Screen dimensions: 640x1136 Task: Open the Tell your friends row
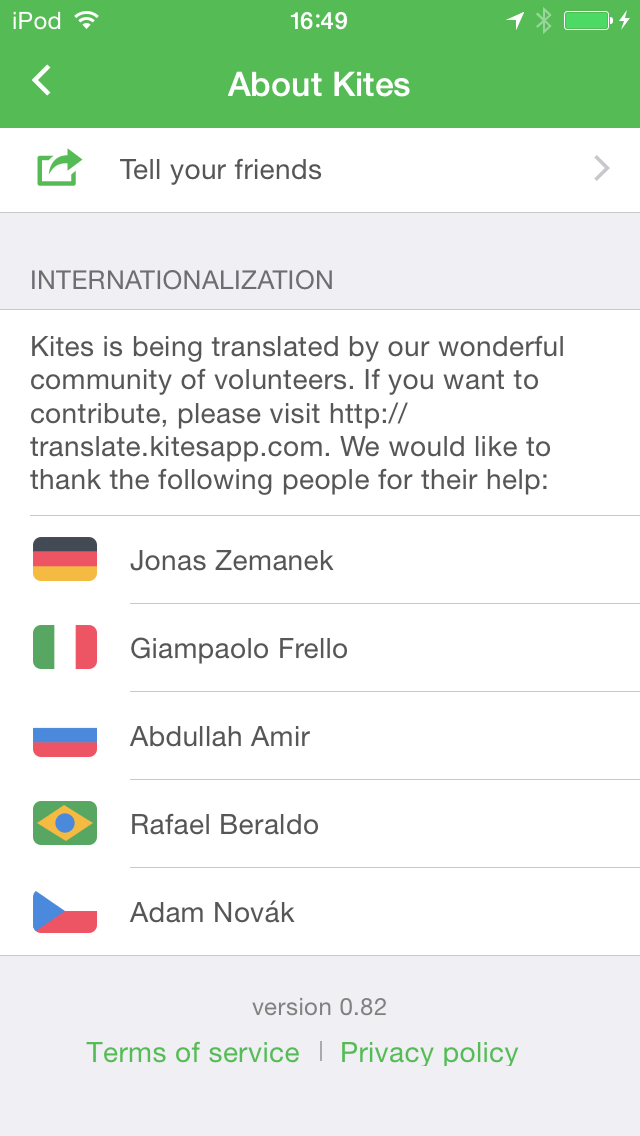coord(320,170)
